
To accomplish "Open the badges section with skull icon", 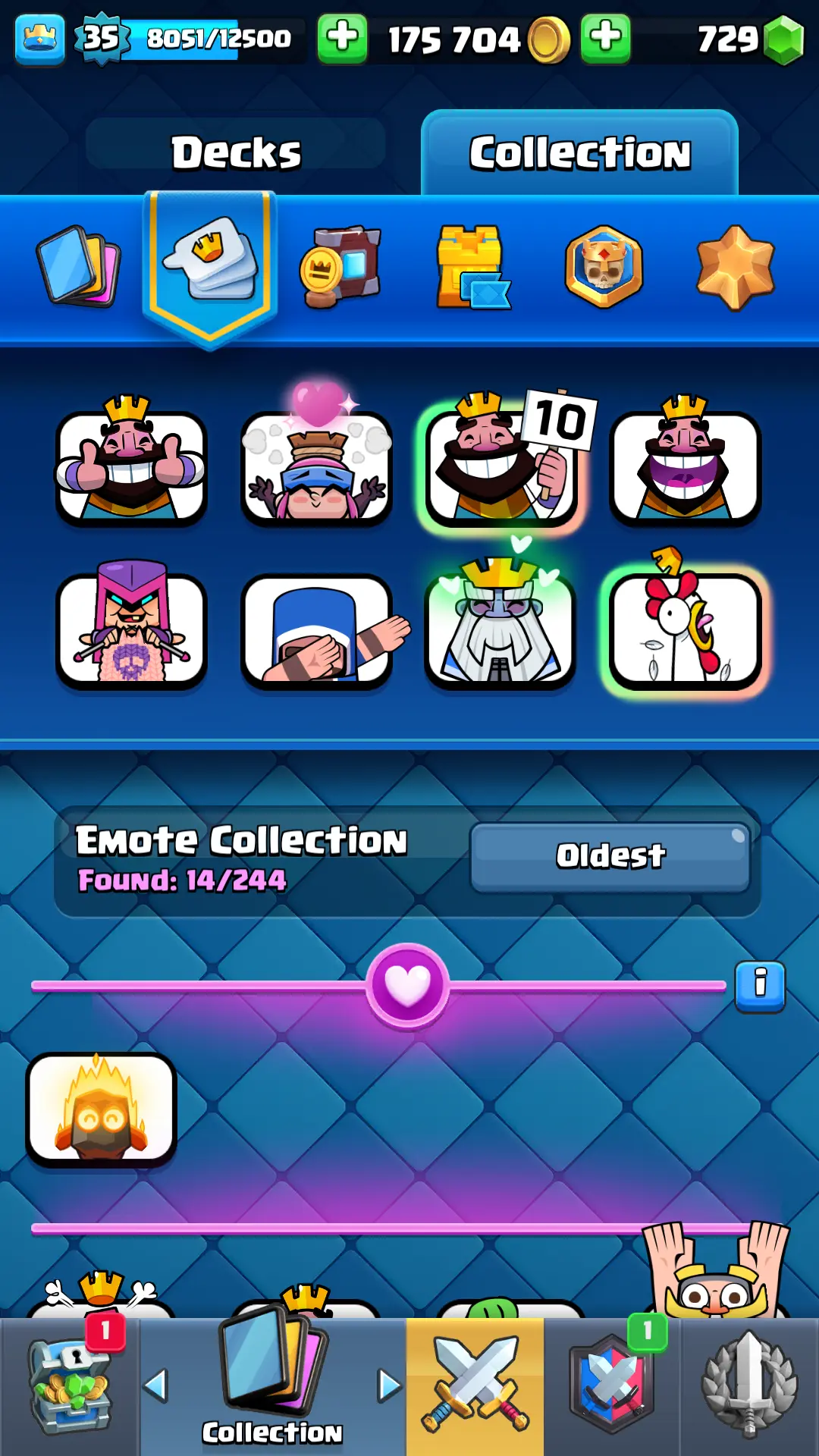I will (x=604, y=267).
